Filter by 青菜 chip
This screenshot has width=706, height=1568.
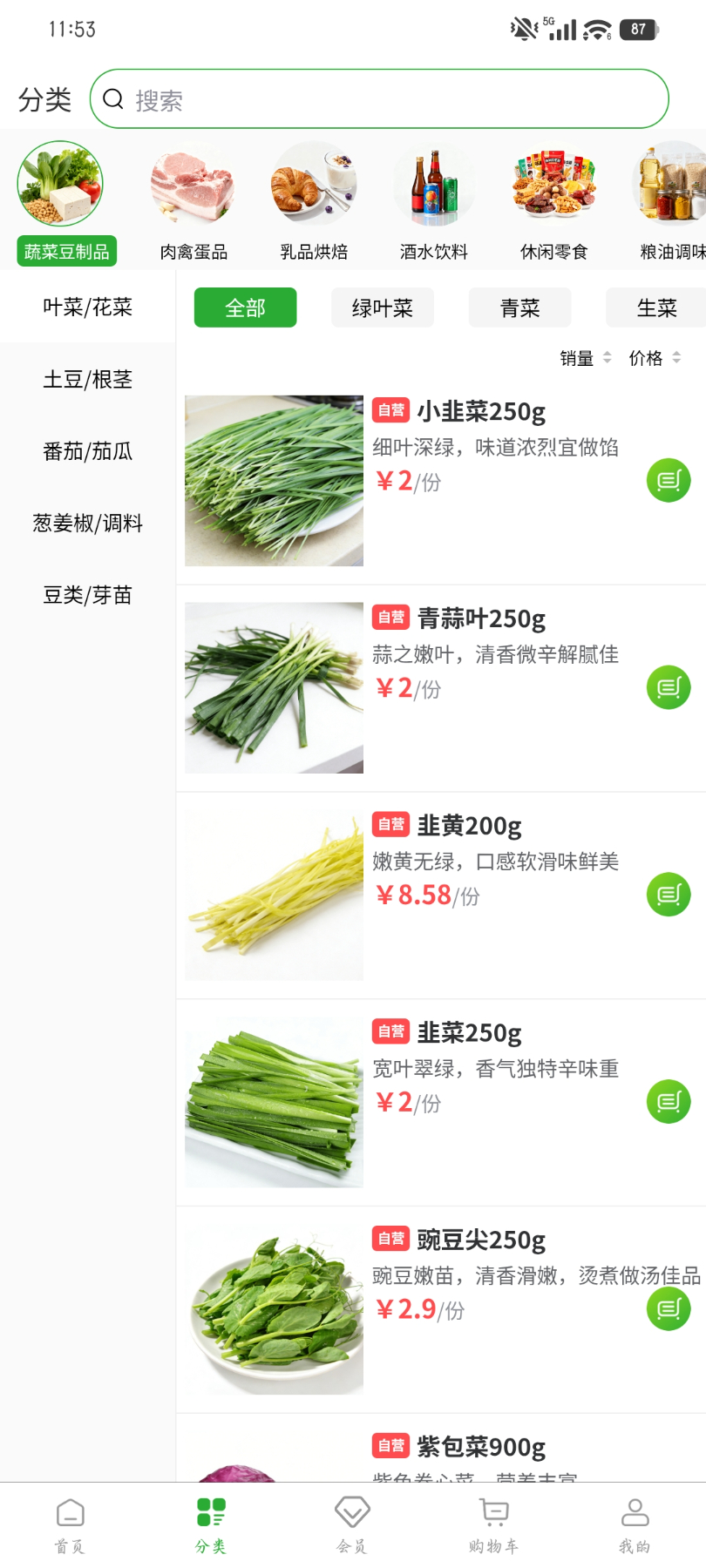[520, 308]
